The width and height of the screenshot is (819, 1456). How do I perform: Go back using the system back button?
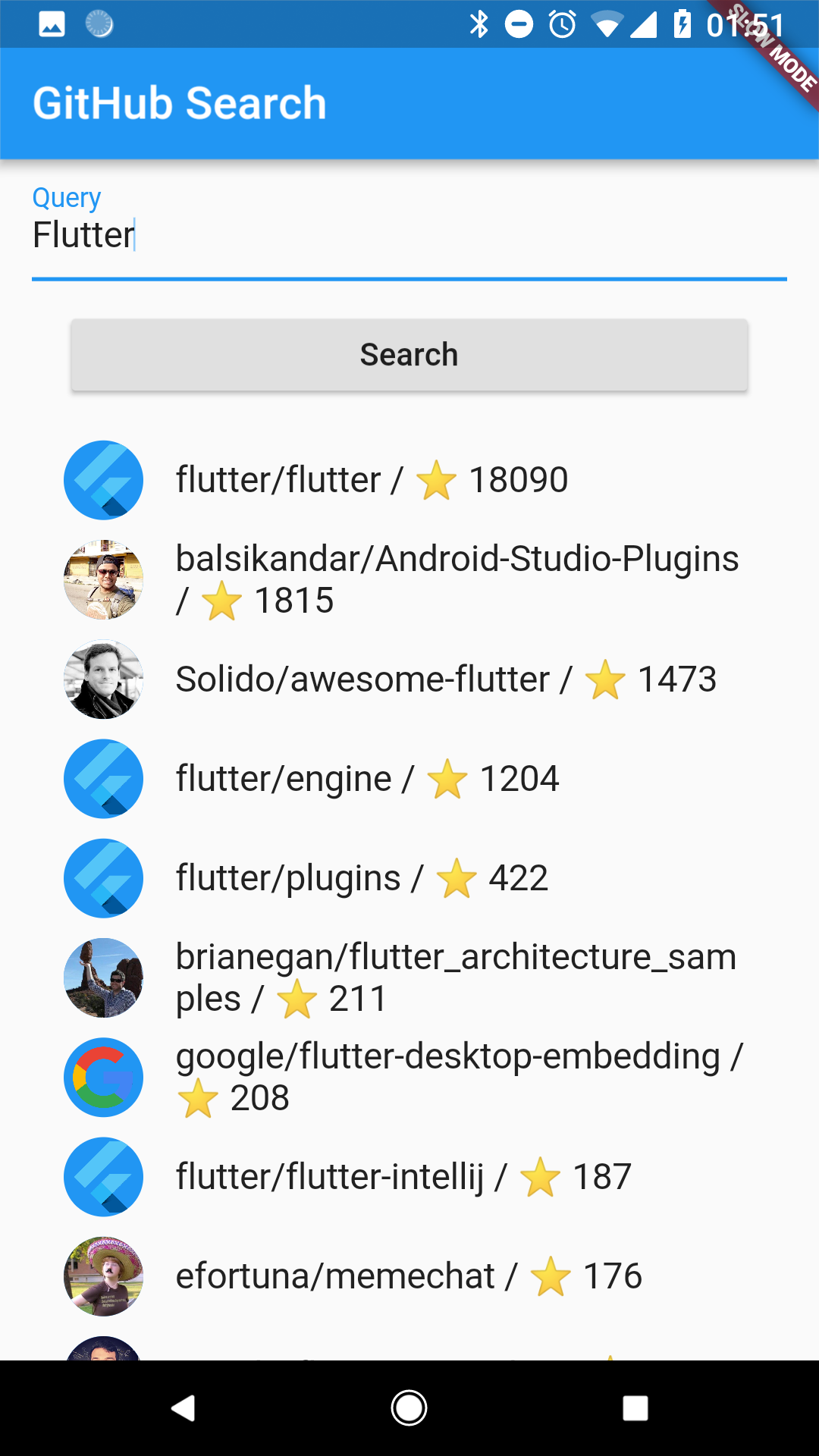point(184,1408)
